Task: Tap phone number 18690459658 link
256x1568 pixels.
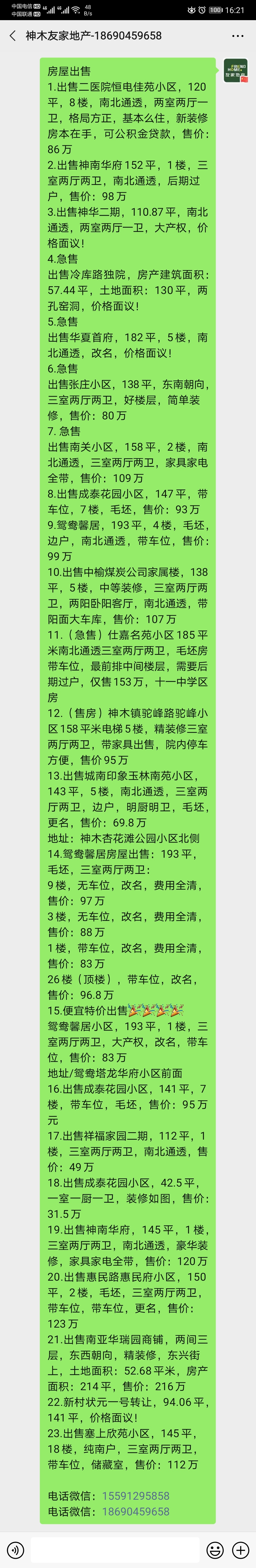Action: click(x=136, y=1511)
